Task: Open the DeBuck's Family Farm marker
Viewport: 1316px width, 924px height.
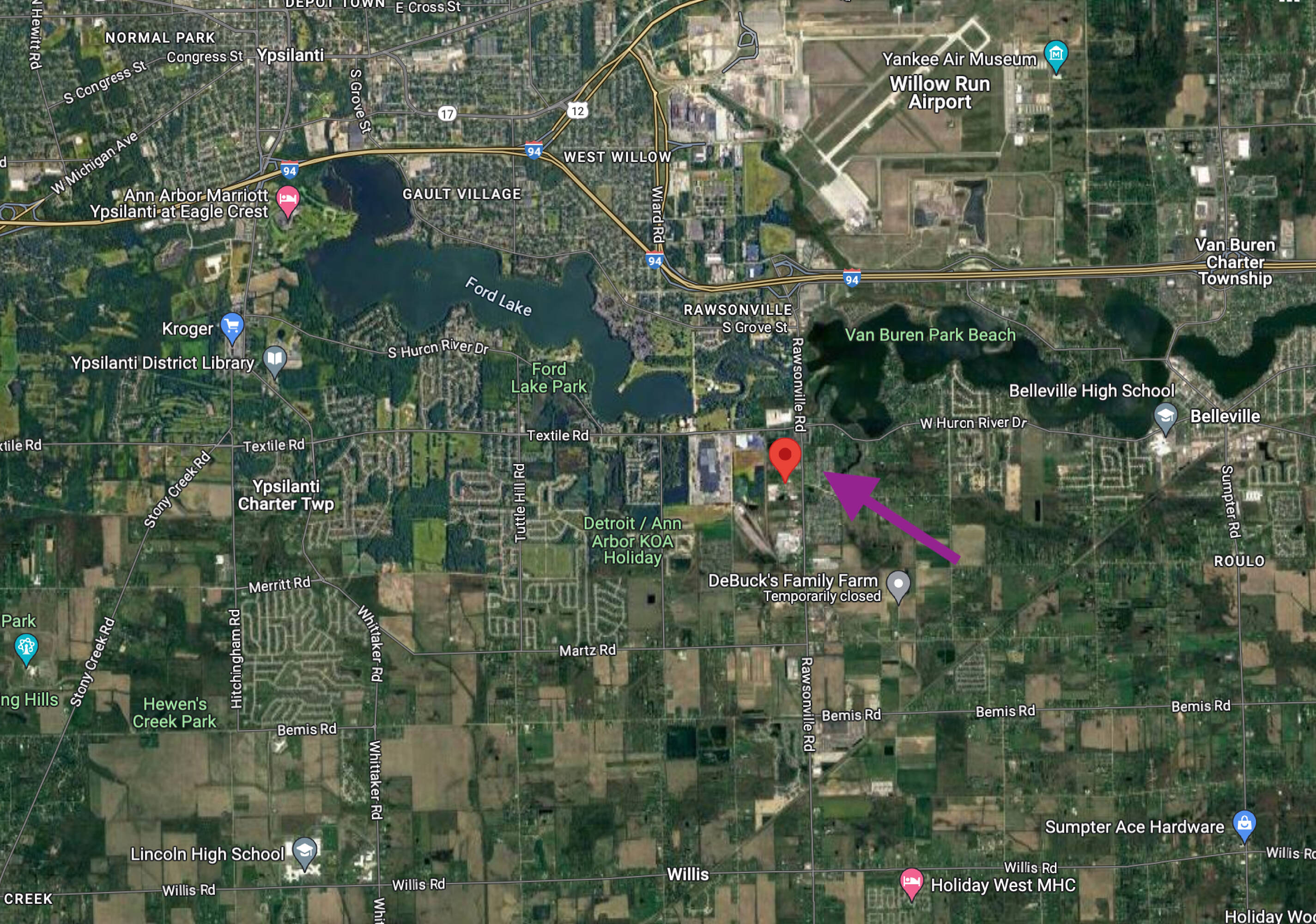Action: [x=898, y=584]
